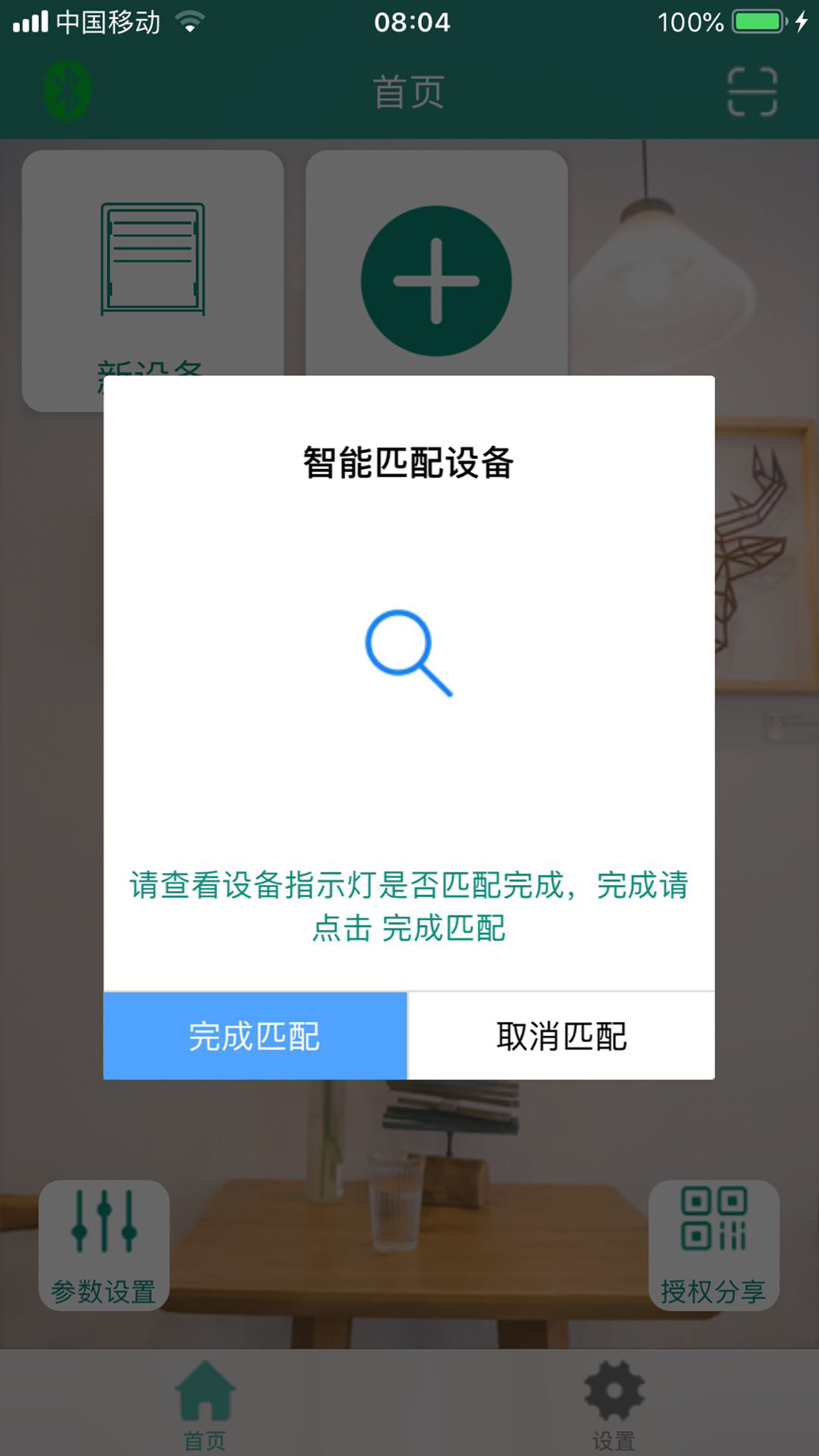The image size is (819, 1456).
Task: Tap the Wi-Fi icon in status bar
Action: pyautogui.click(x=190, y=21)
